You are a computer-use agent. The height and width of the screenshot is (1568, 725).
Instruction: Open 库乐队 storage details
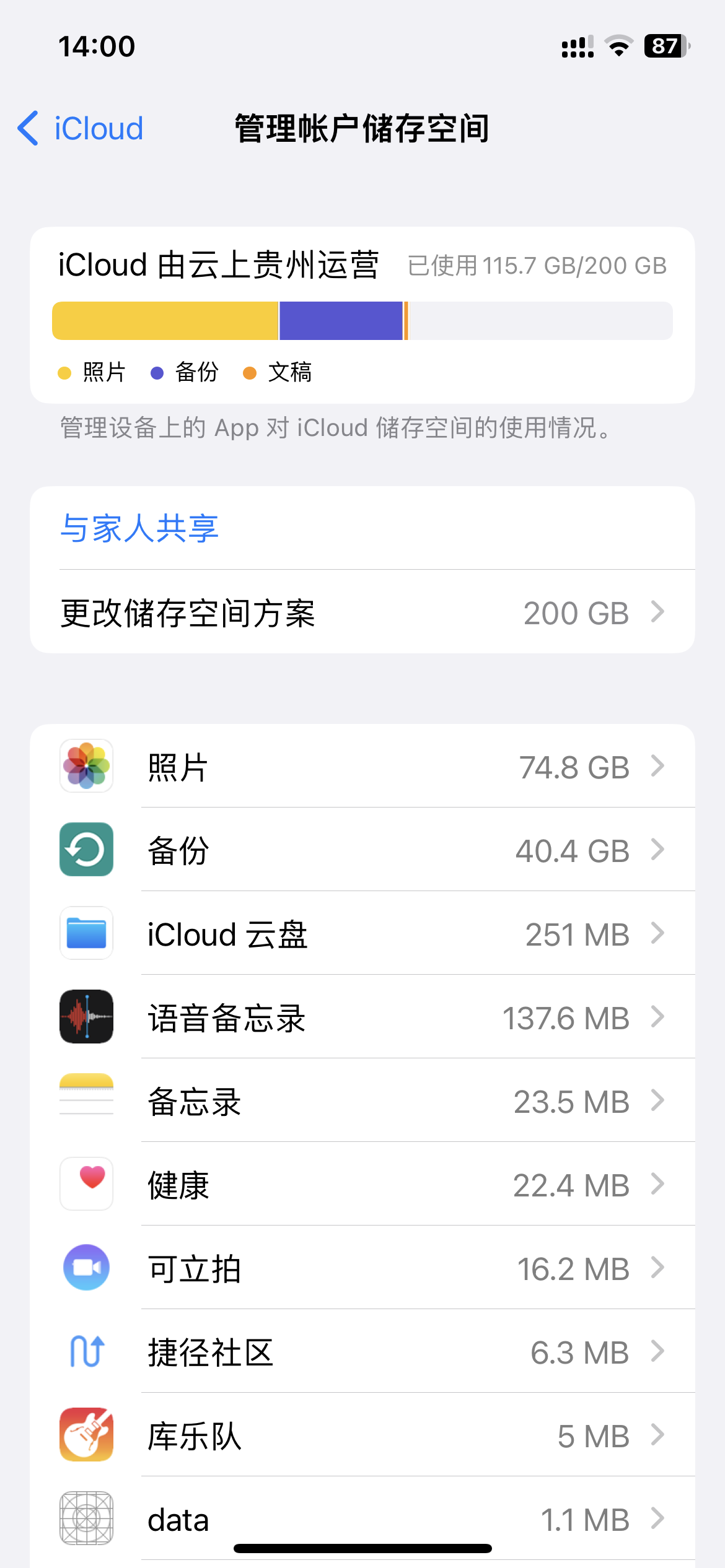pyautogui.click(x=362, y=1435)
